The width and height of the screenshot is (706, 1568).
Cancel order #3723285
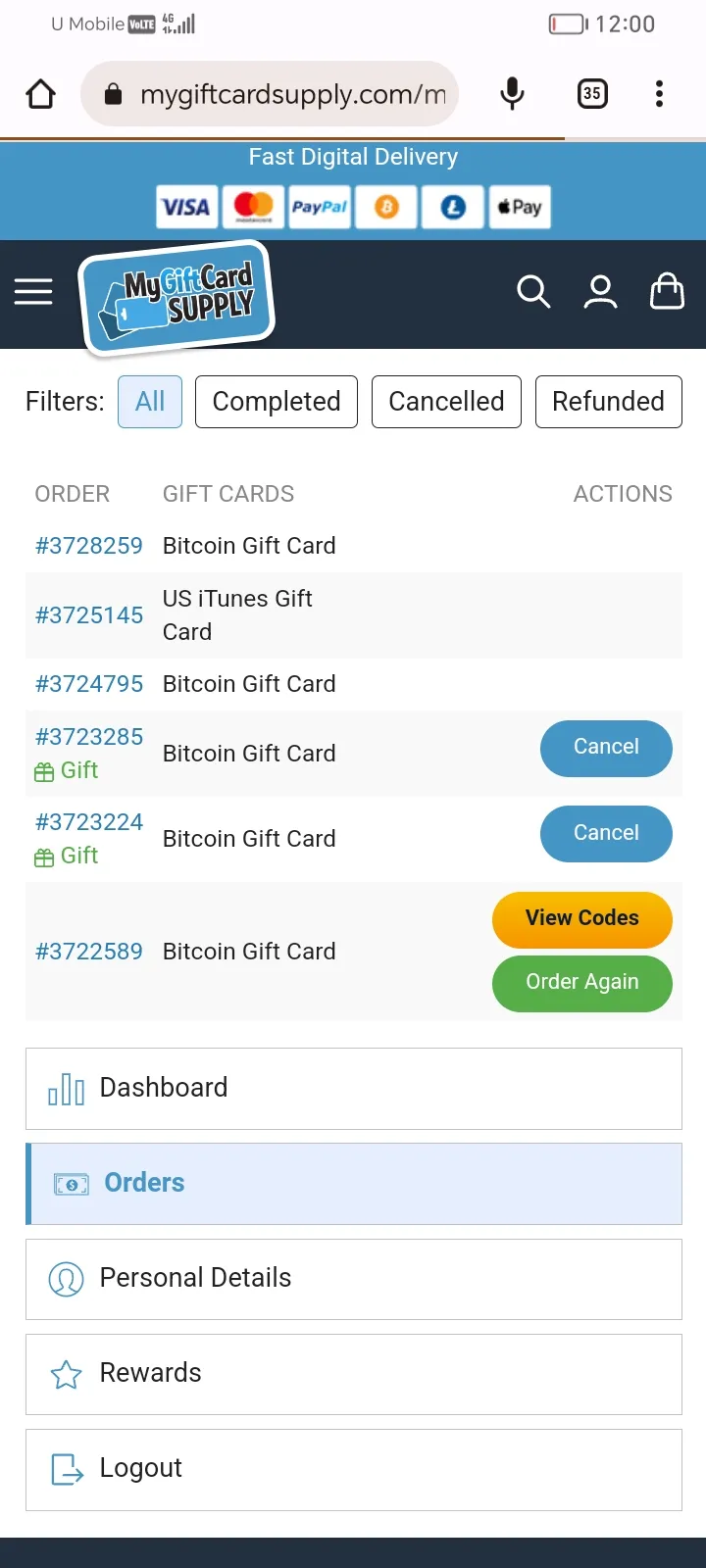point(606,748)
